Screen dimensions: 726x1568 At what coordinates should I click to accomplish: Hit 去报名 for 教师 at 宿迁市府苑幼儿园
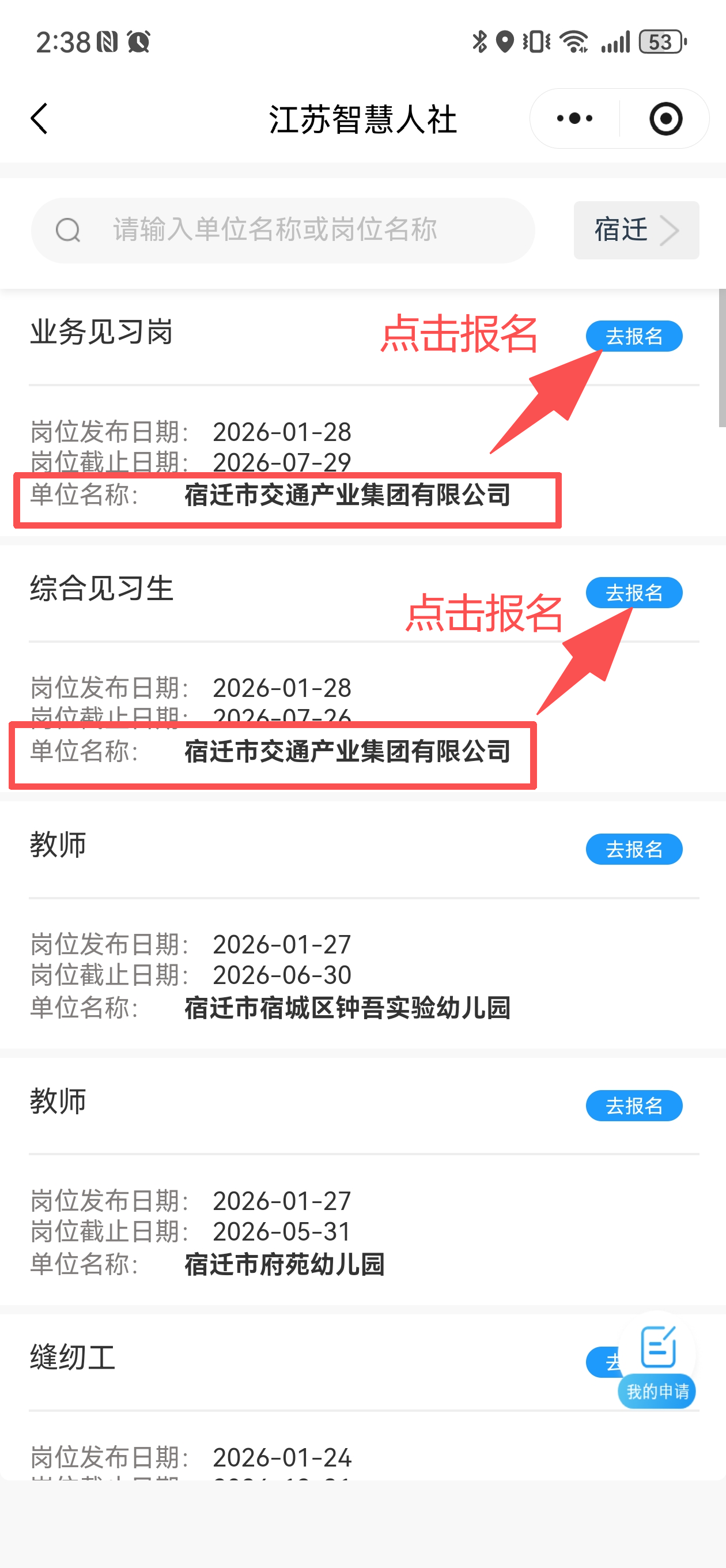(x=633, y=1106)
